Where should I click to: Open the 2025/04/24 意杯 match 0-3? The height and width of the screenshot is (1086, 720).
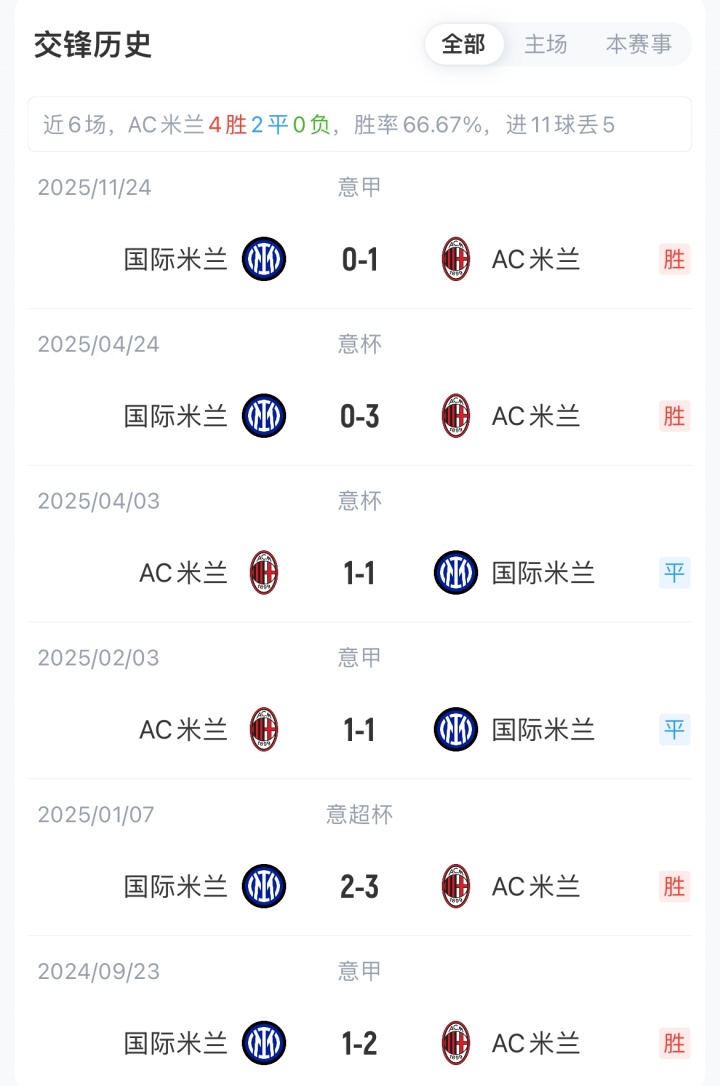(x=360, y=415)
